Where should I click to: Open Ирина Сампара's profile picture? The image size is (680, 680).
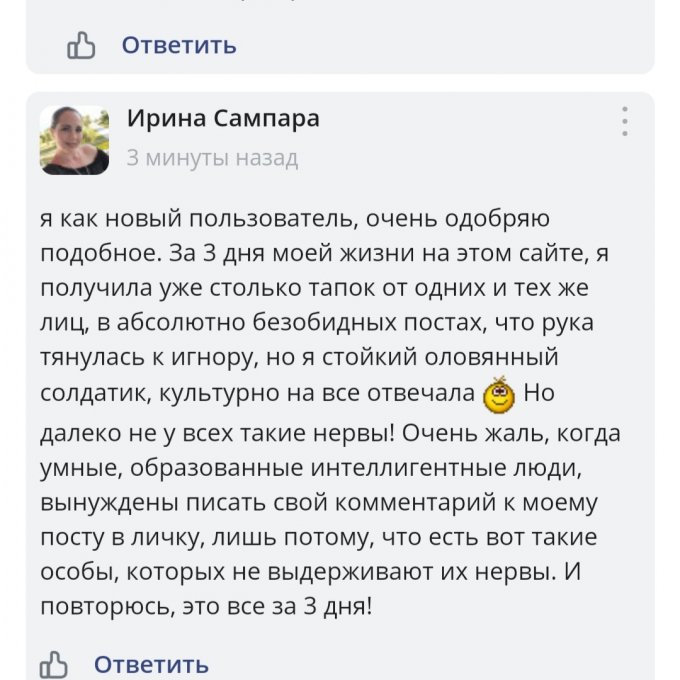(75, 140)
